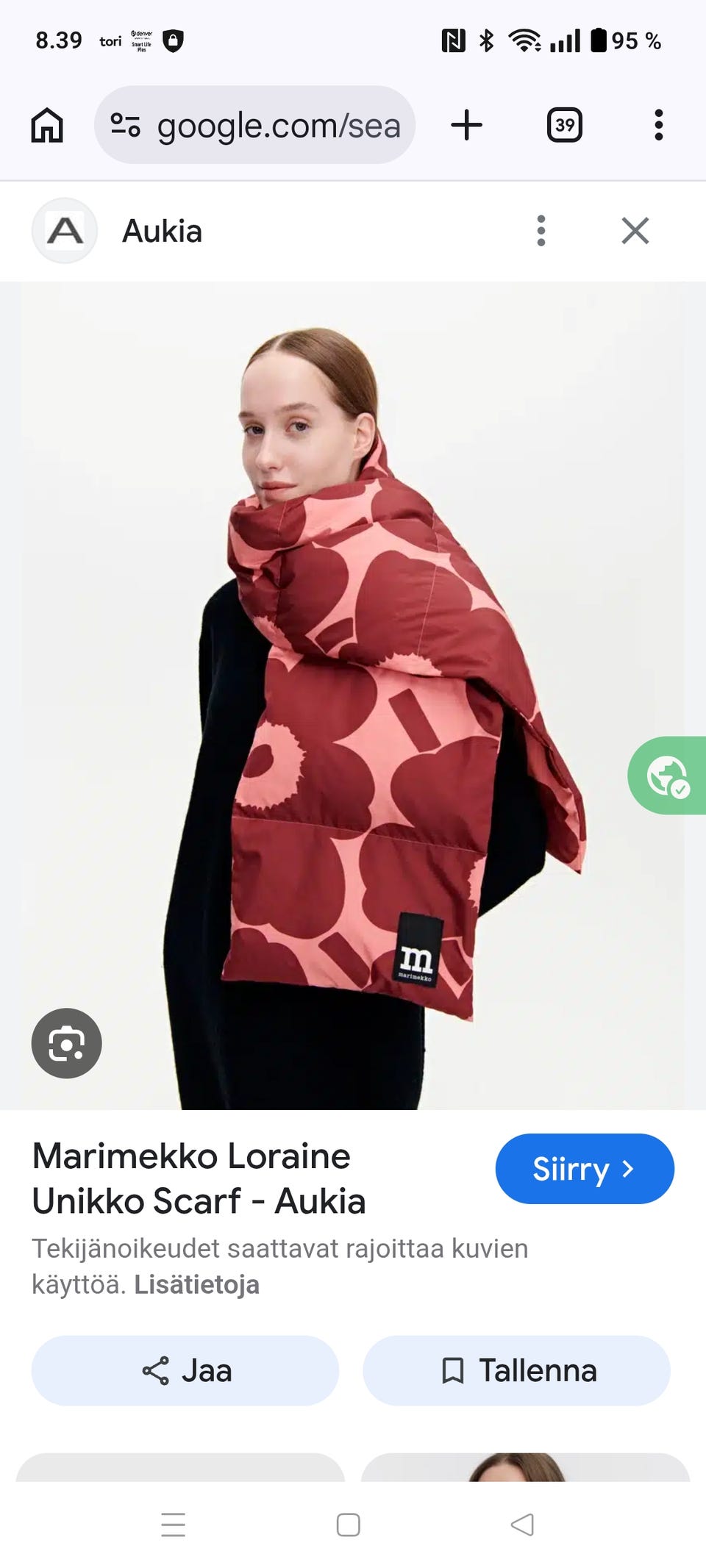Share the image with Jaa
The width and height of the screenshot is (706, 1568).
click(x=185, y=1371)
